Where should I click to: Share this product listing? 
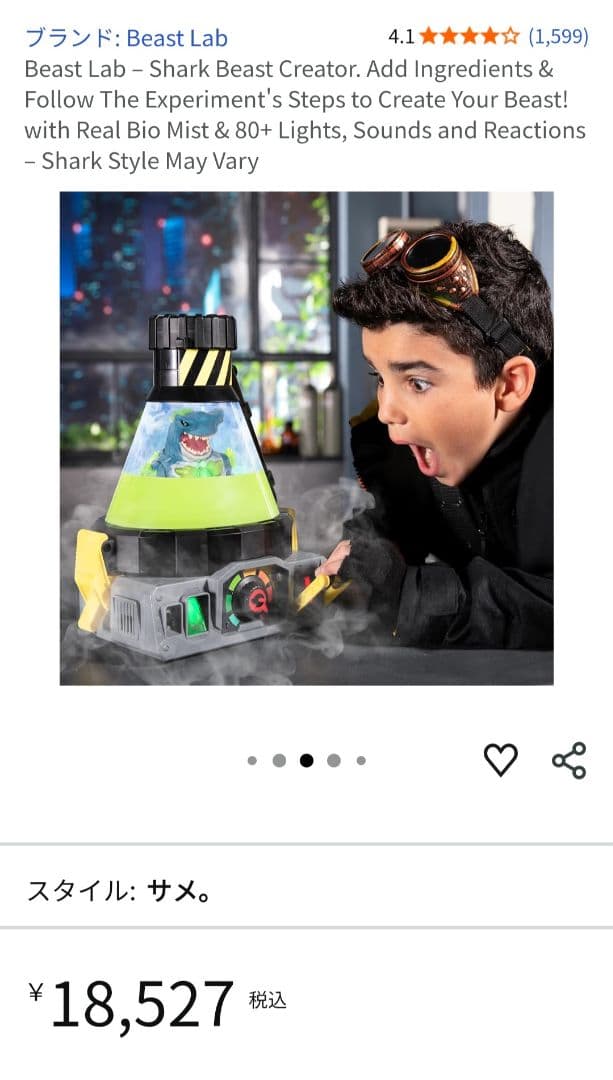click(569, 760)
